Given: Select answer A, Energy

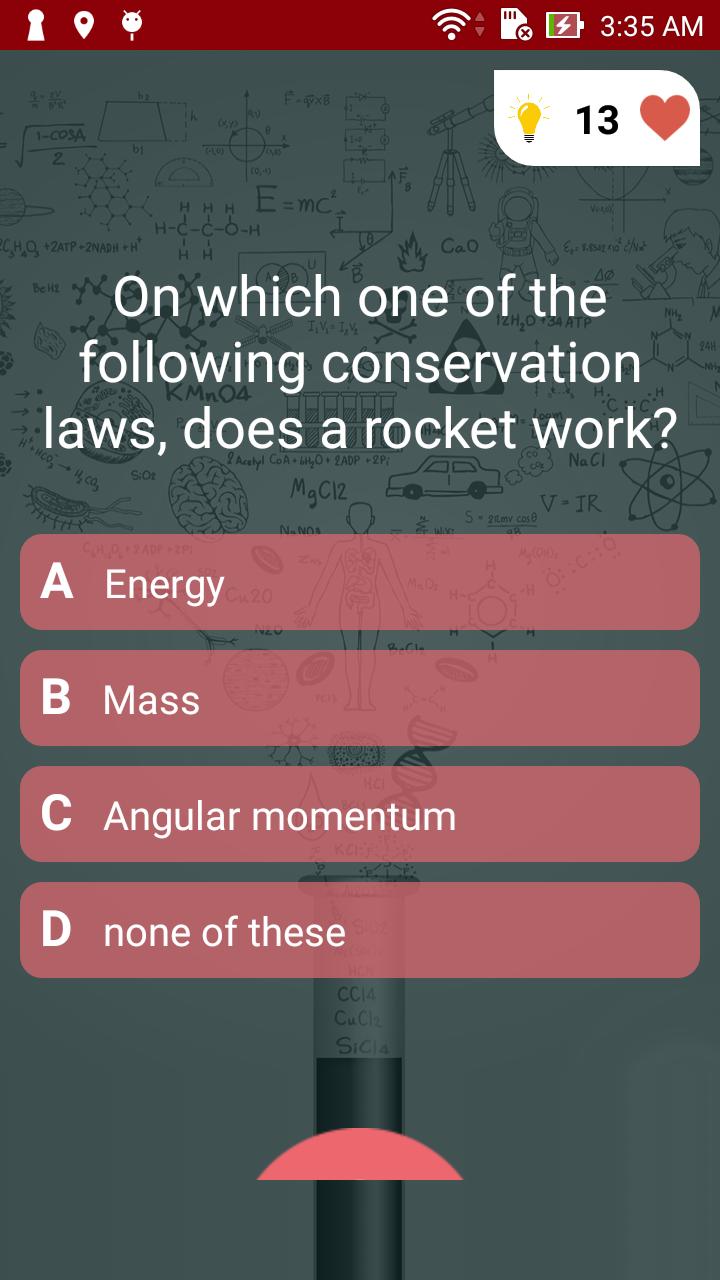Looking at the screenshot, I should click(x=360, y=582).
